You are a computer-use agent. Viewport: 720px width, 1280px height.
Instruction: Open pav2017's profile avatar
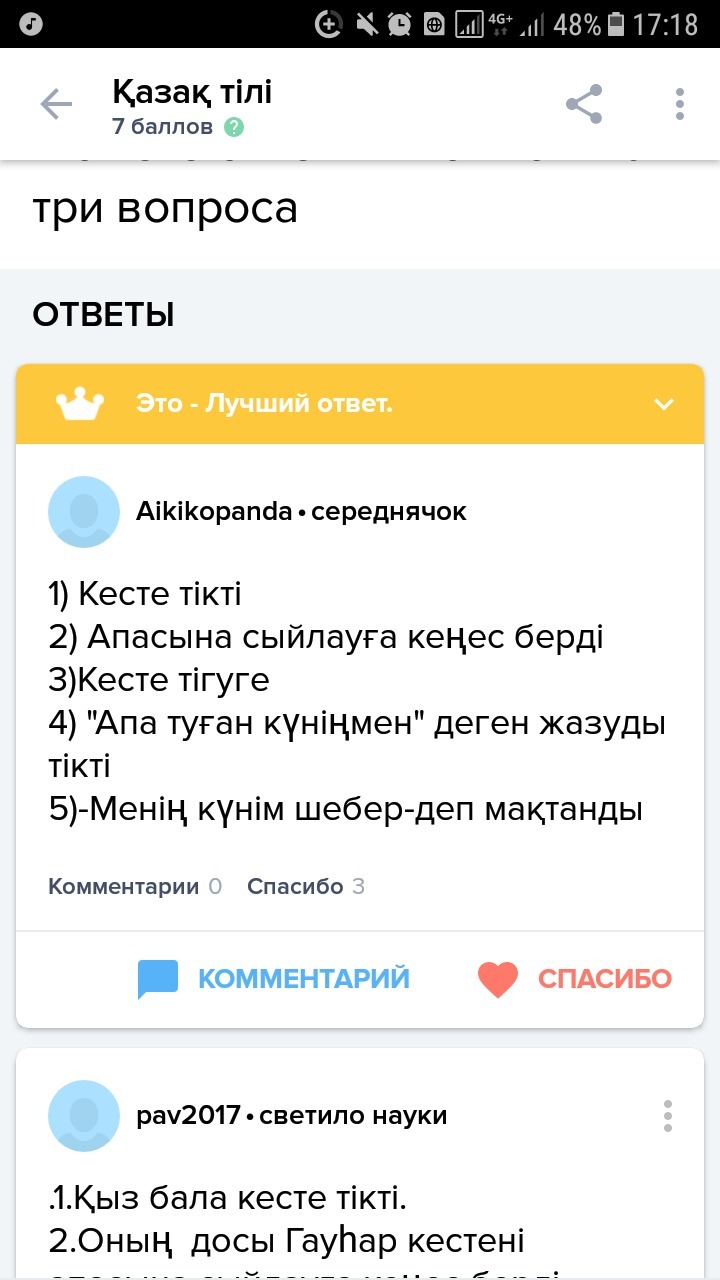tap(84, 1116)
